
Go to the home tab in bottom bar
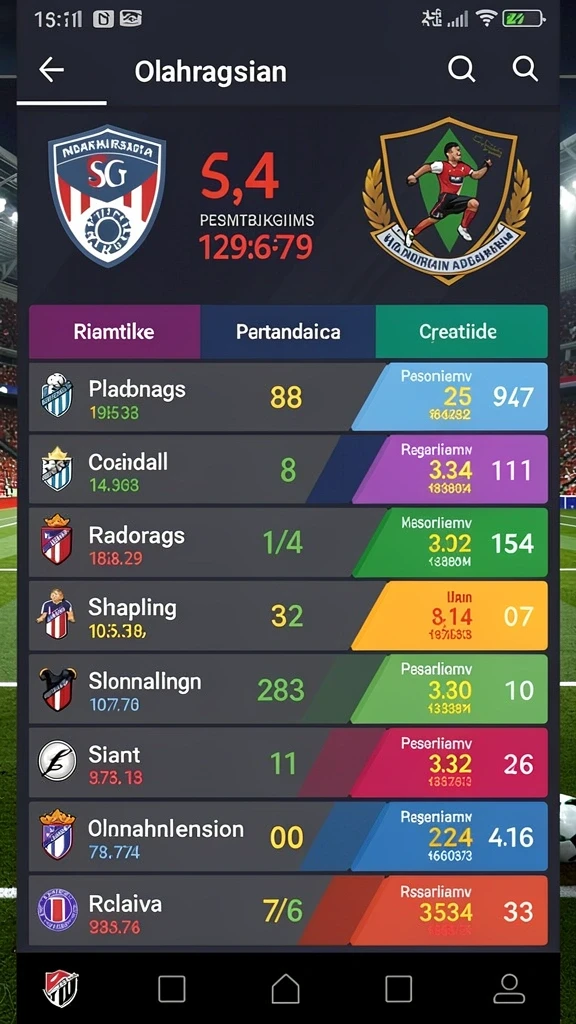[x=285, y=989]
